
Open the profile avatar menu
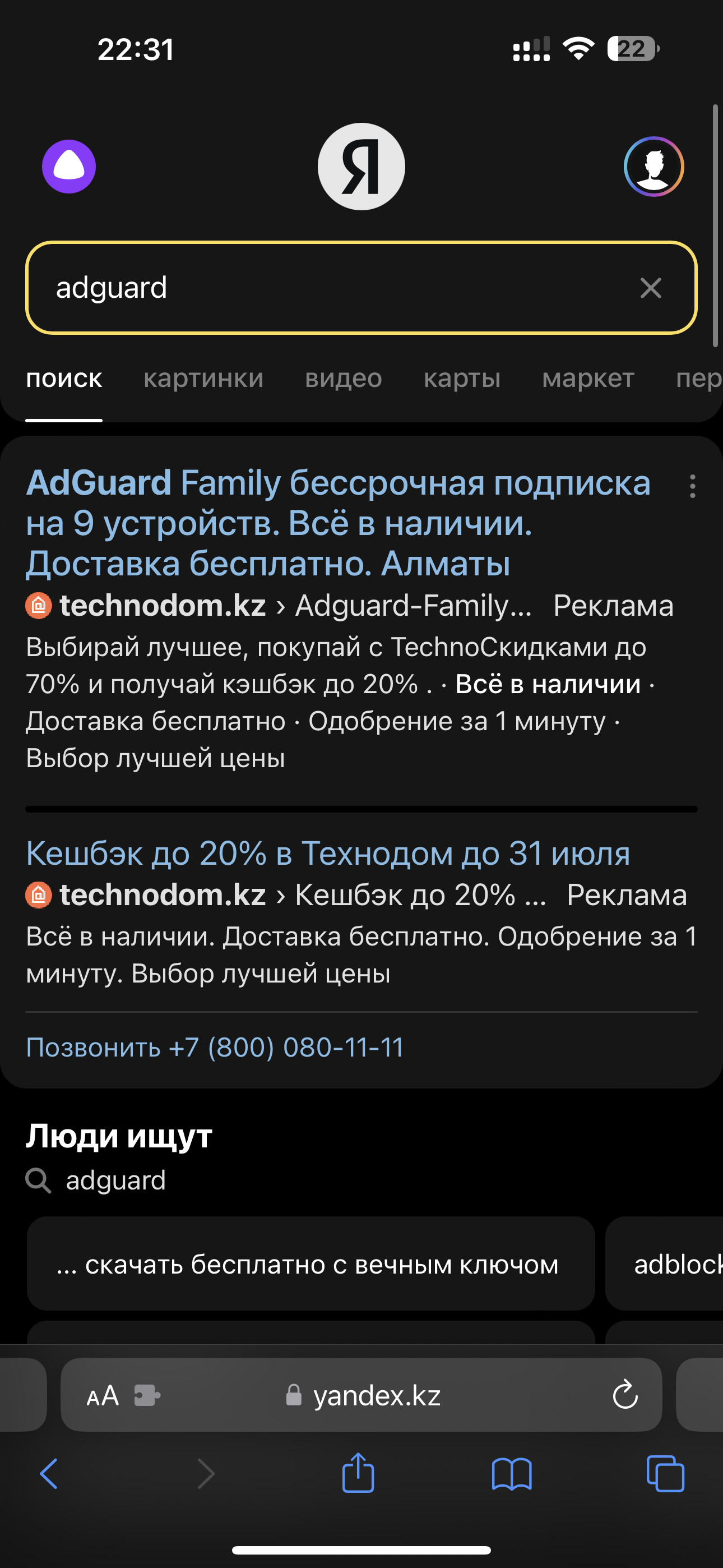[x=653, y=166]
